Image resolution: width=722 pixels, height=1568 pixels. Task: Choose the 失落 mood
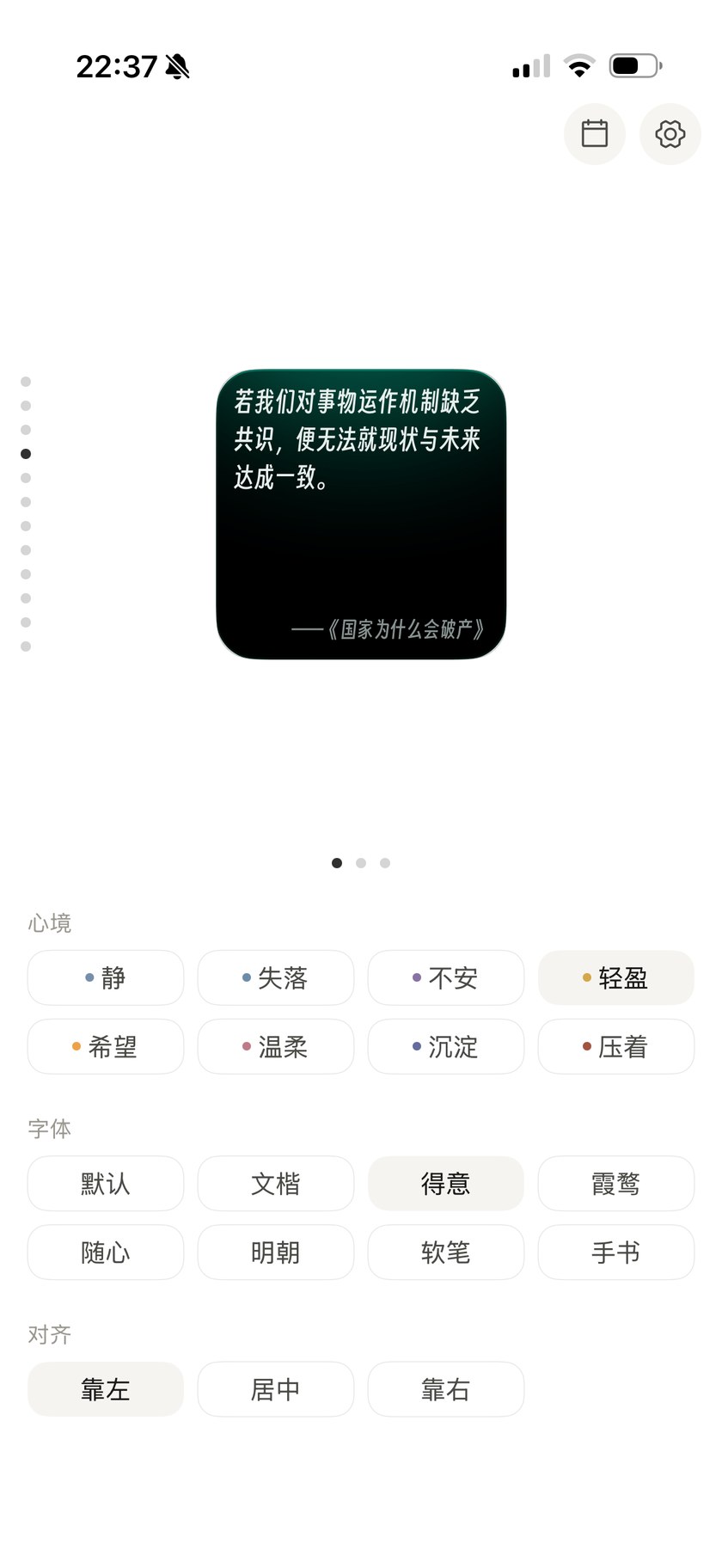(x=276, y=977)
